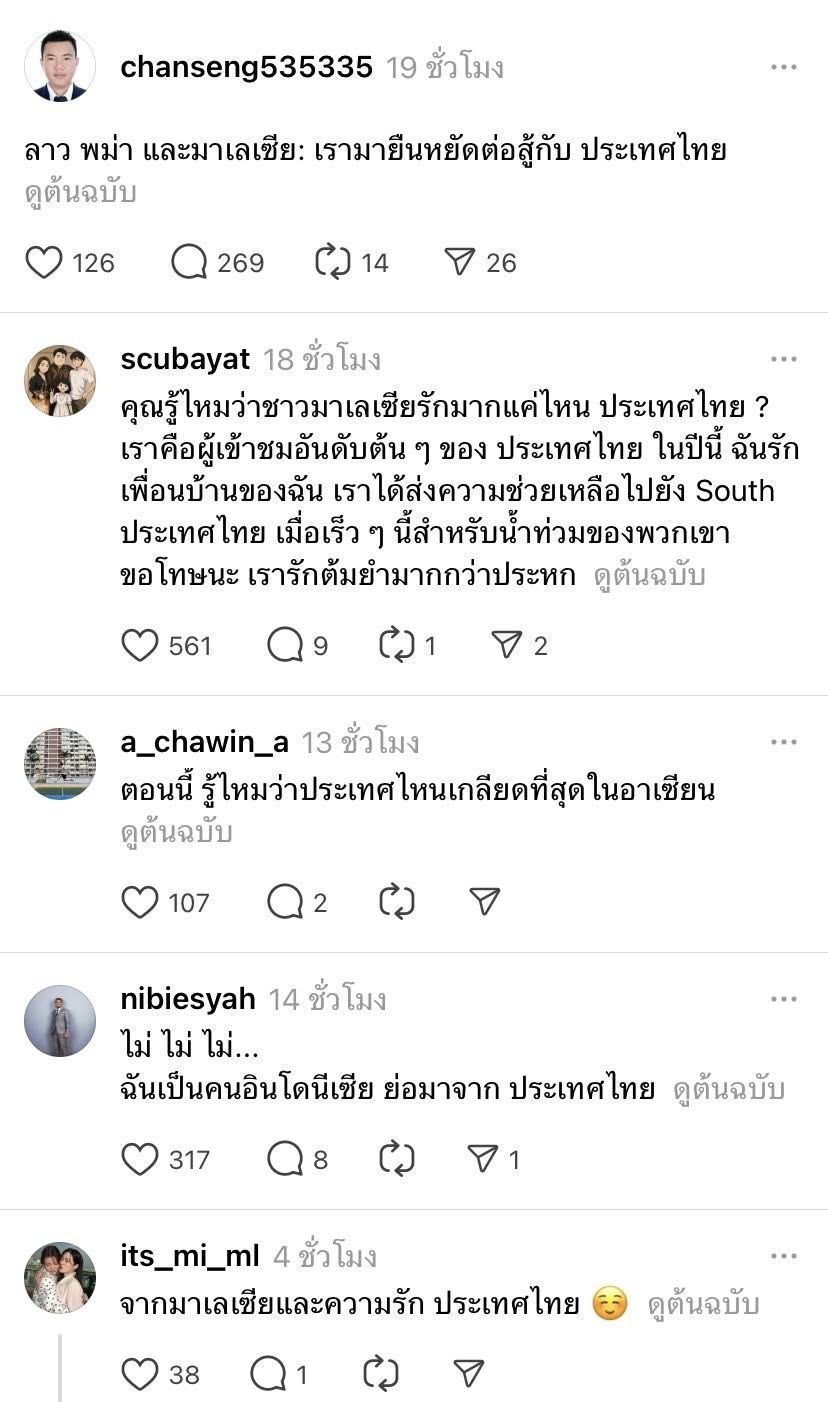This screenshot has height=1402, width=828.
Task: Like the reply from a_chawin_a
Action: (x=140, y=903)
